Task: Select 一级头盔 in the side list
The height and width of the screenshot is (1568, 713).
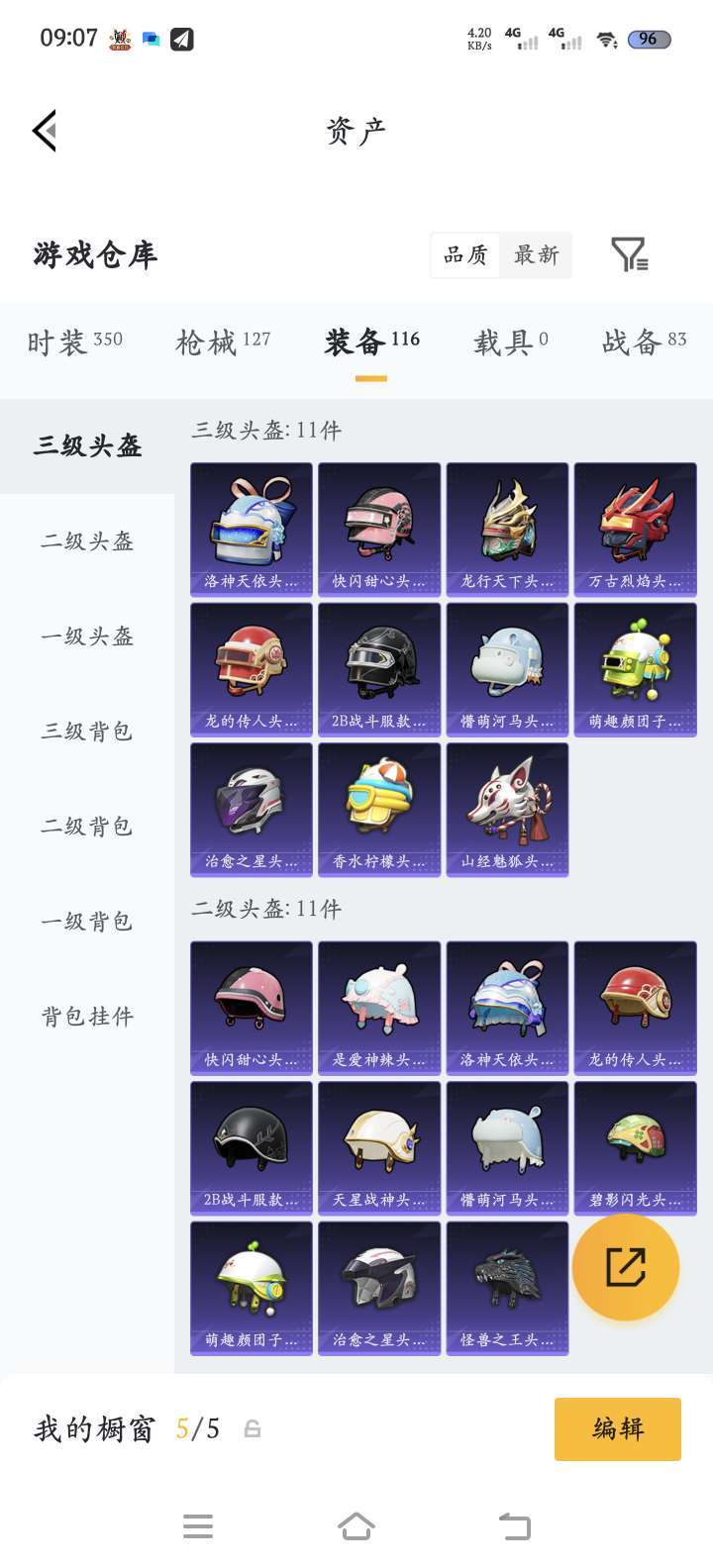Action: click(x=87, y=637)
